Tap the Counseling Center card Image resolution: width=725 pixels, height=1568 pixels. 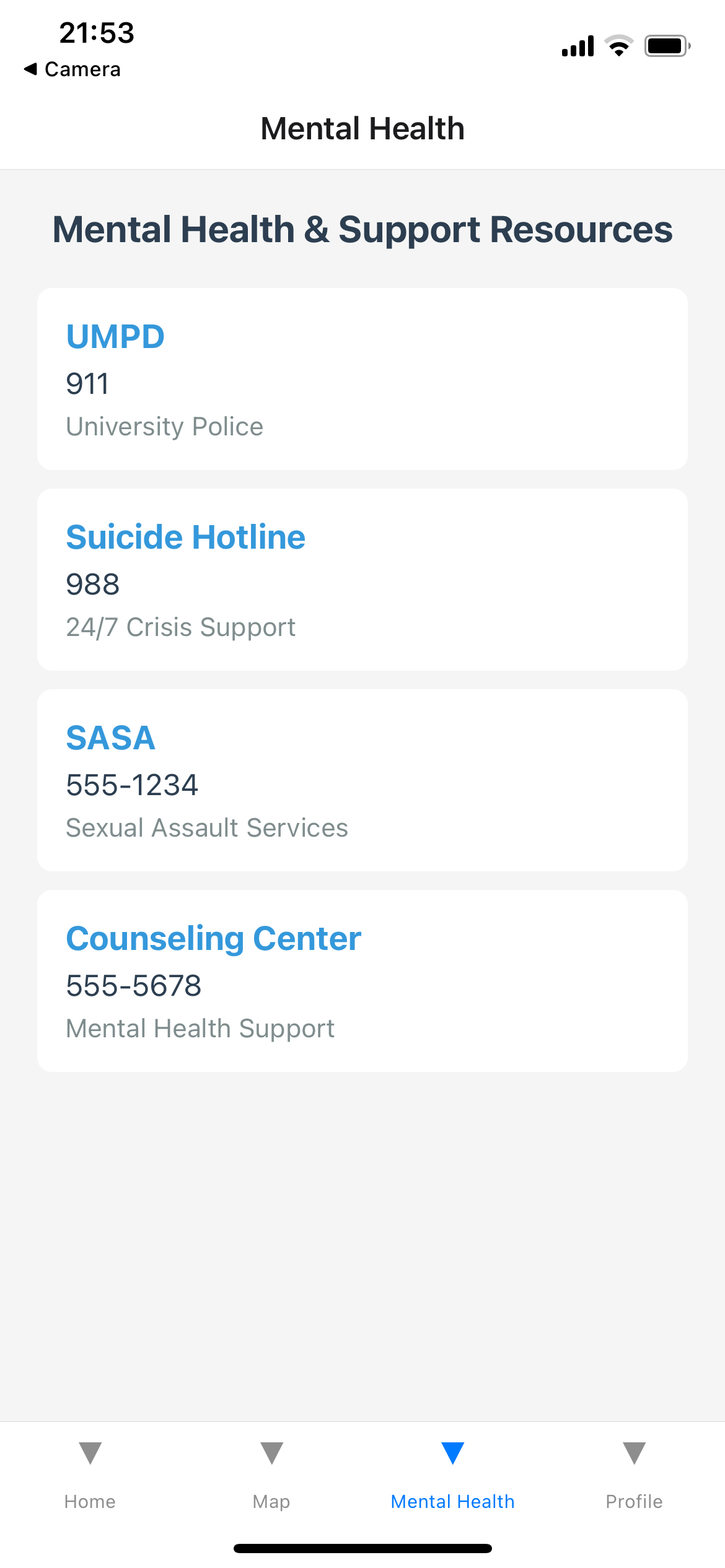pos(362,981)
